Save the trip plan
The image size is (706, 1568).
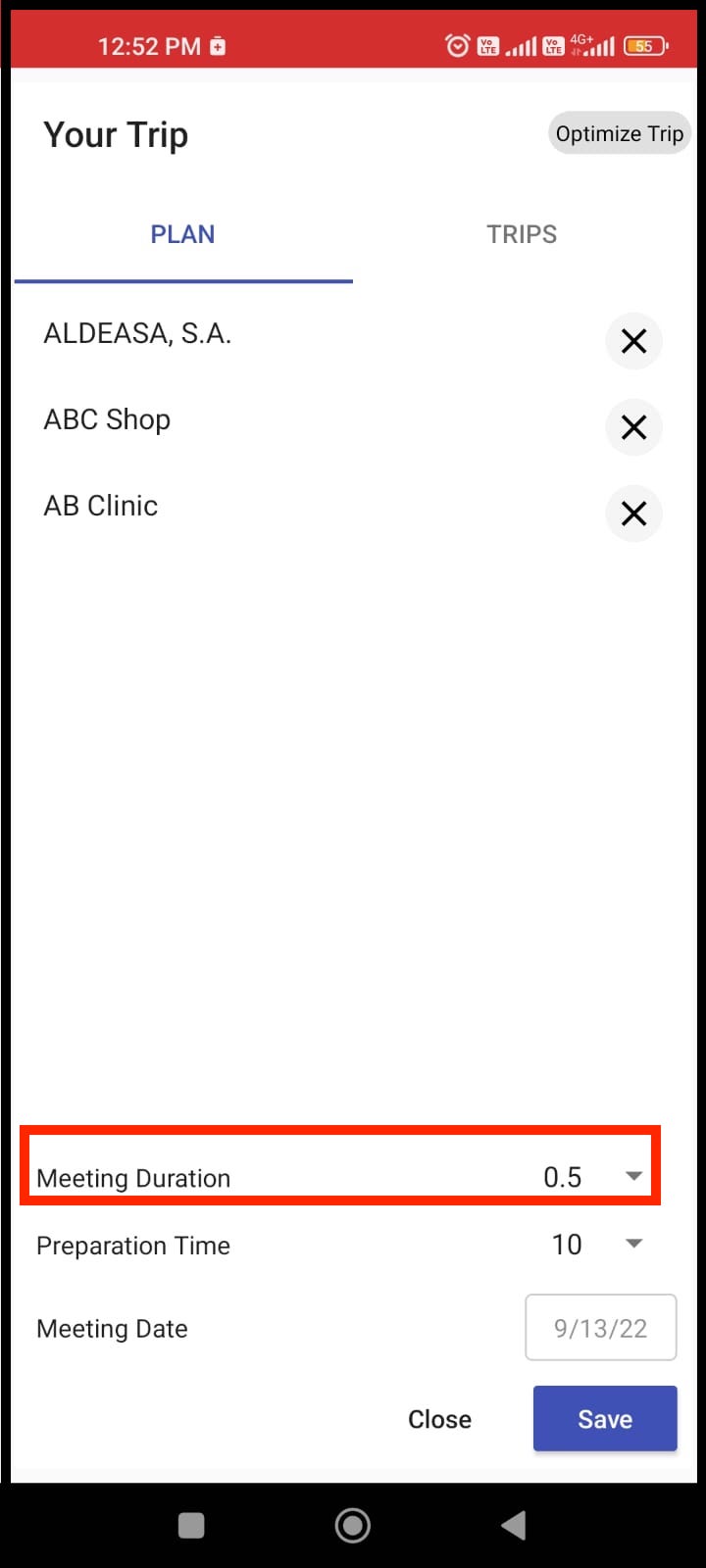click(x=604, y=1418)
